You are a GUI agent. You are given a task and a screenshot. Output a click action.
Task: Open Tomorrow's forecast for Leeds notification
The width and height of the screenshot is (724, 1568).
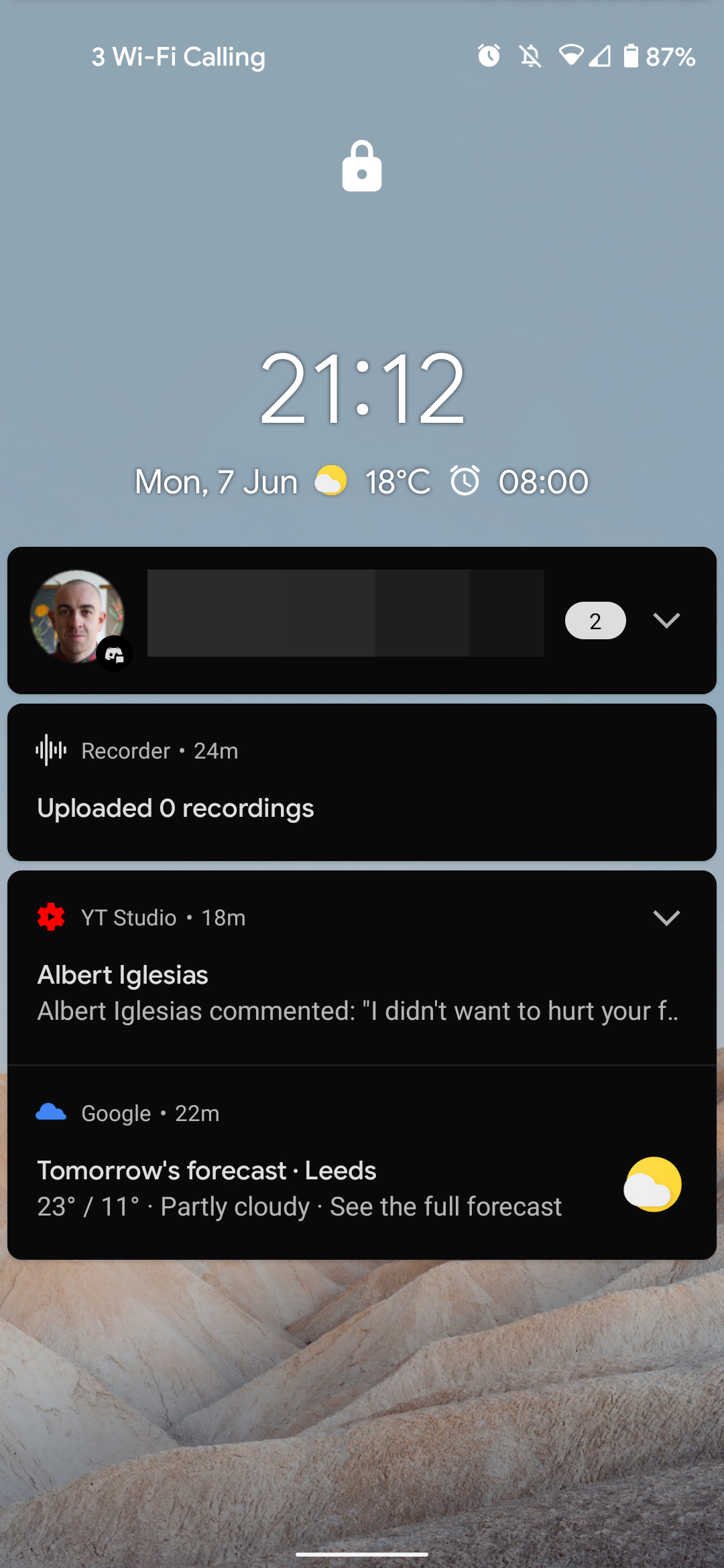362,1163
